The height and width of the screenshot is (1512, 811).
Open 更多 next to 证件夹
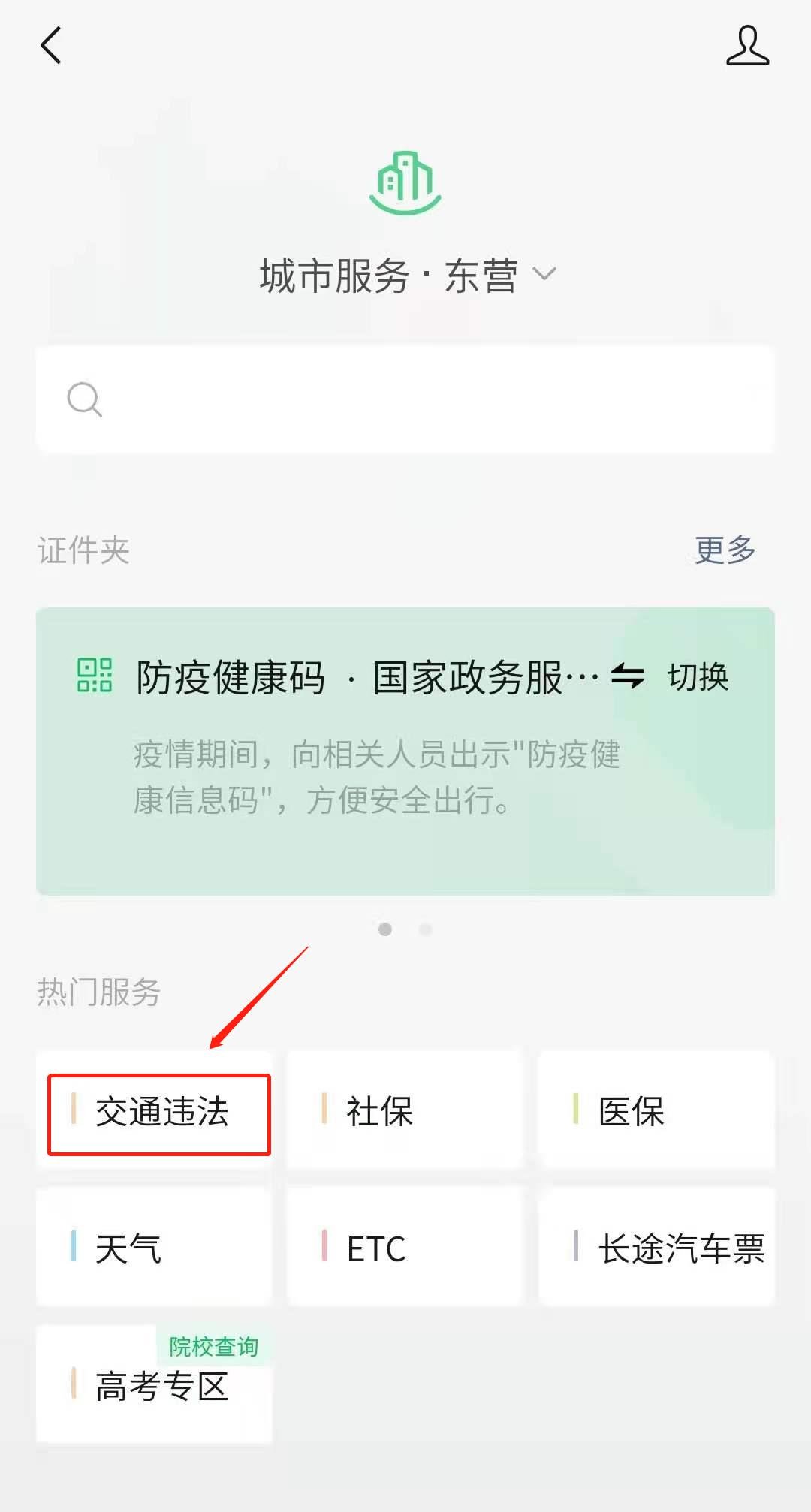coord(725,550)
